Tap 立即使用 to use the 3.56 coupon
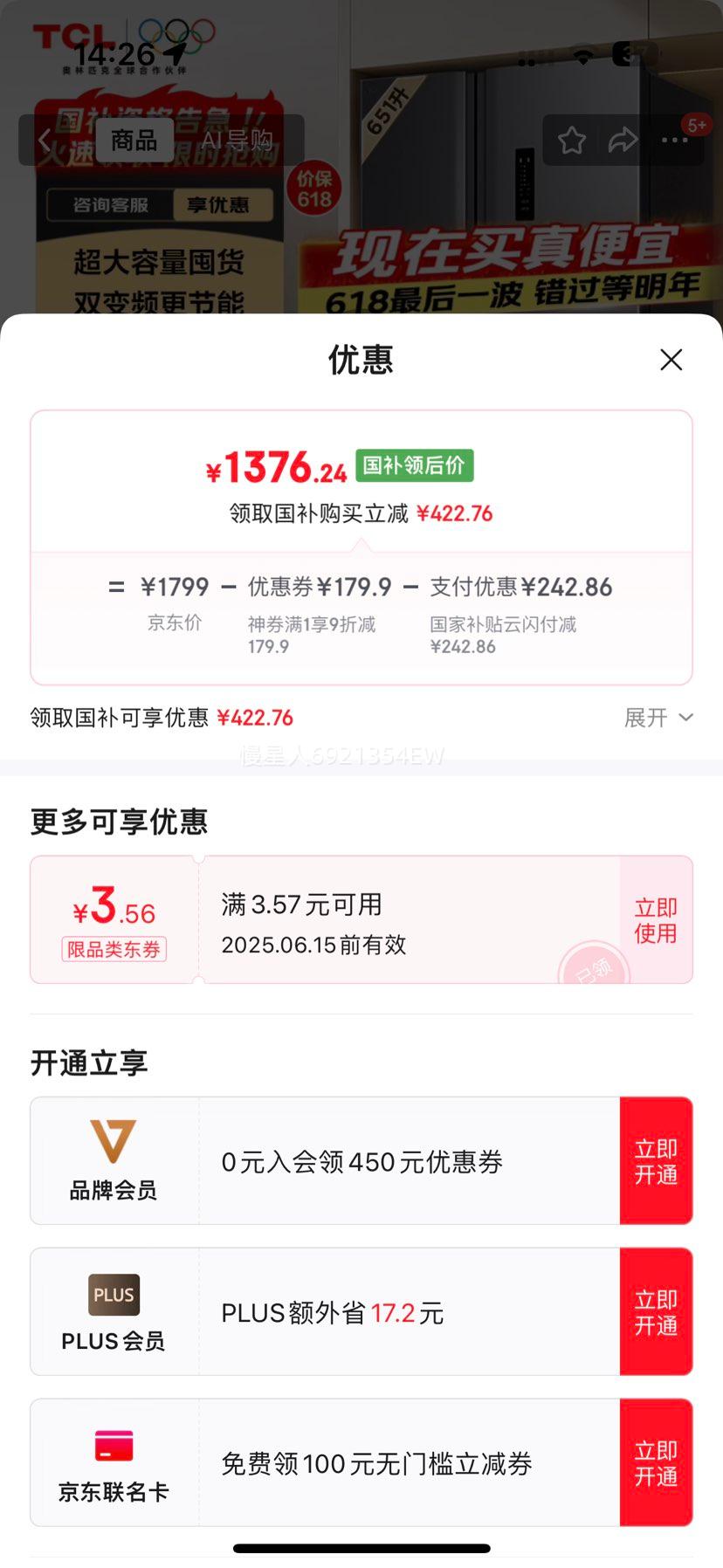The image size is (723, 1568). [656, 919]
